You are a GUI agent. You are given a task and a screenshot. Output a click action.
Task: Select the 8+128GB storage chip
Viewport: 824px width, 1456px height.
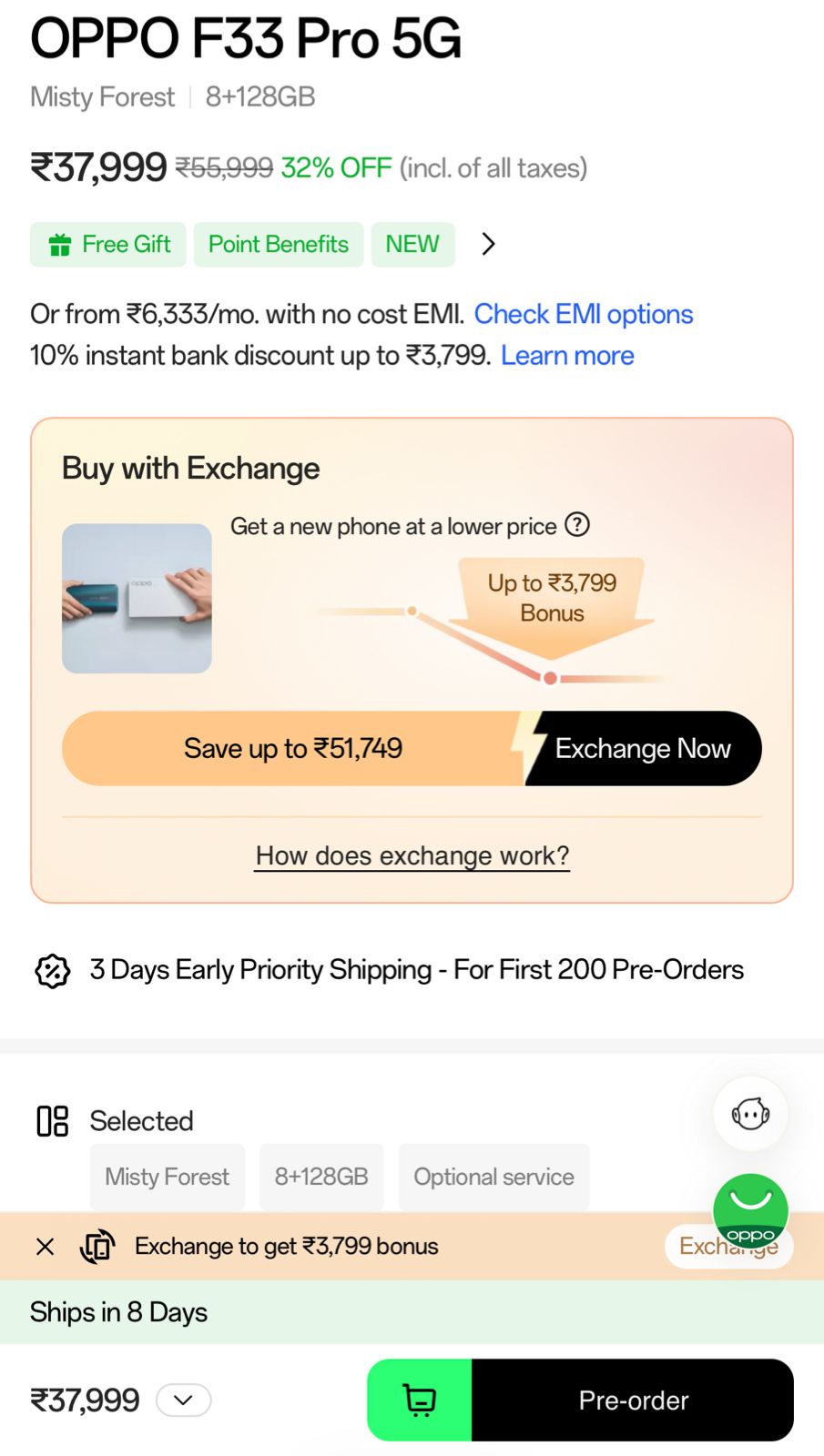click(x=321, y=1177)
